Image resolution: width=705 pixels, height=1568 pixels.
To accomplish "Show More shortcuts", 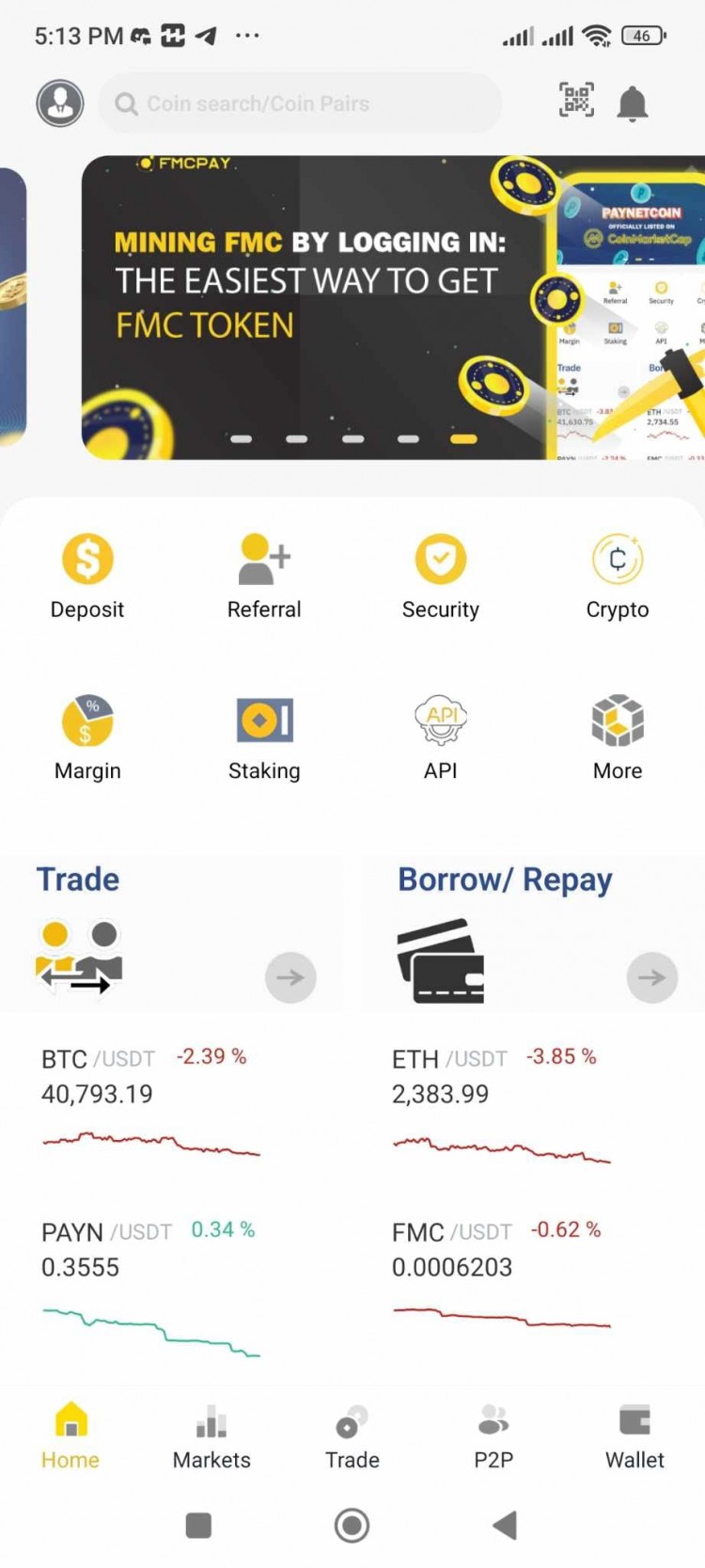I will 618,737.
